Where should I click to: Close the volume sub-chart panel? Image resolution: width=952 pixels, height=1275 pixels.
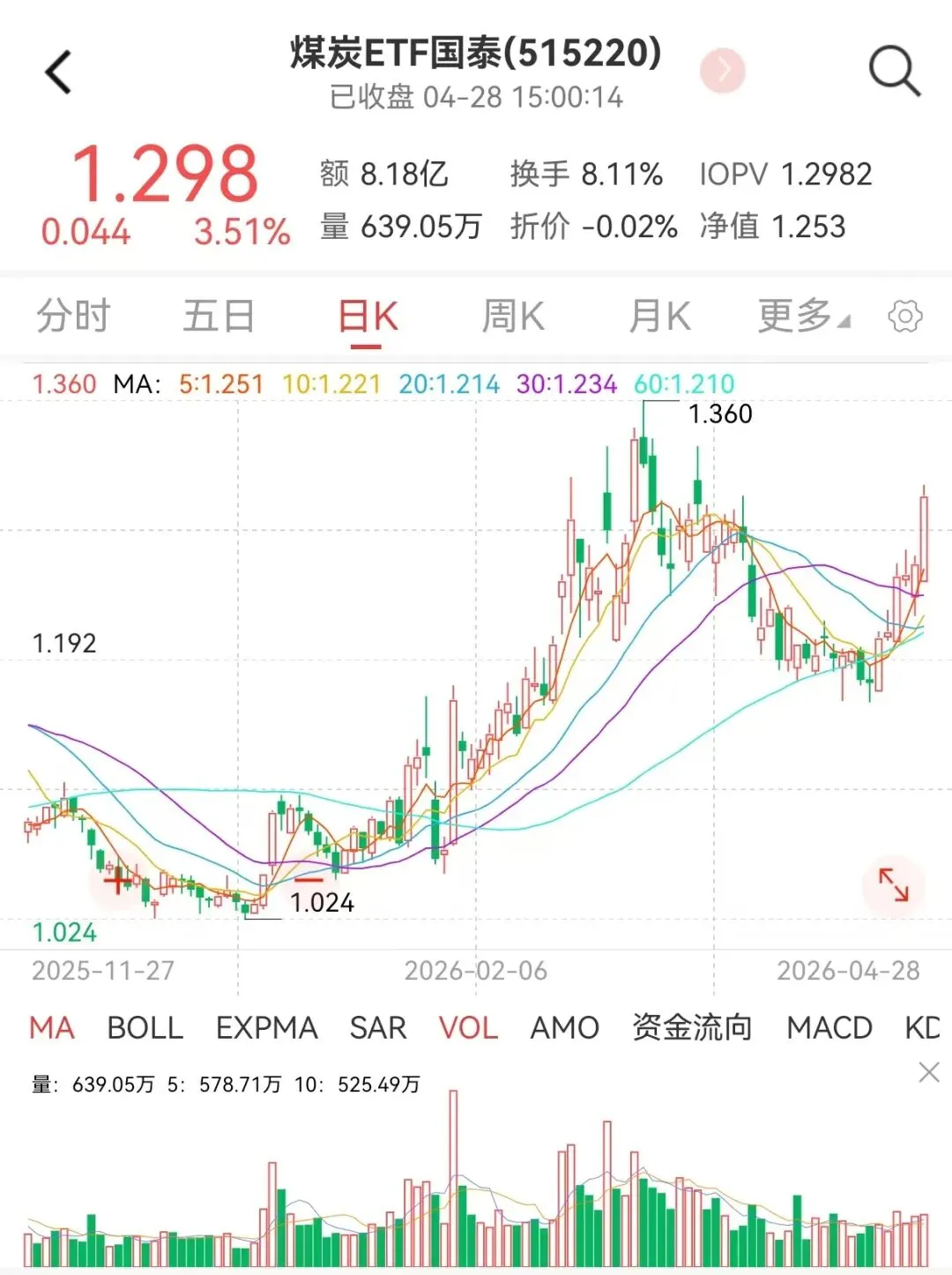(x=929, y=1072)
